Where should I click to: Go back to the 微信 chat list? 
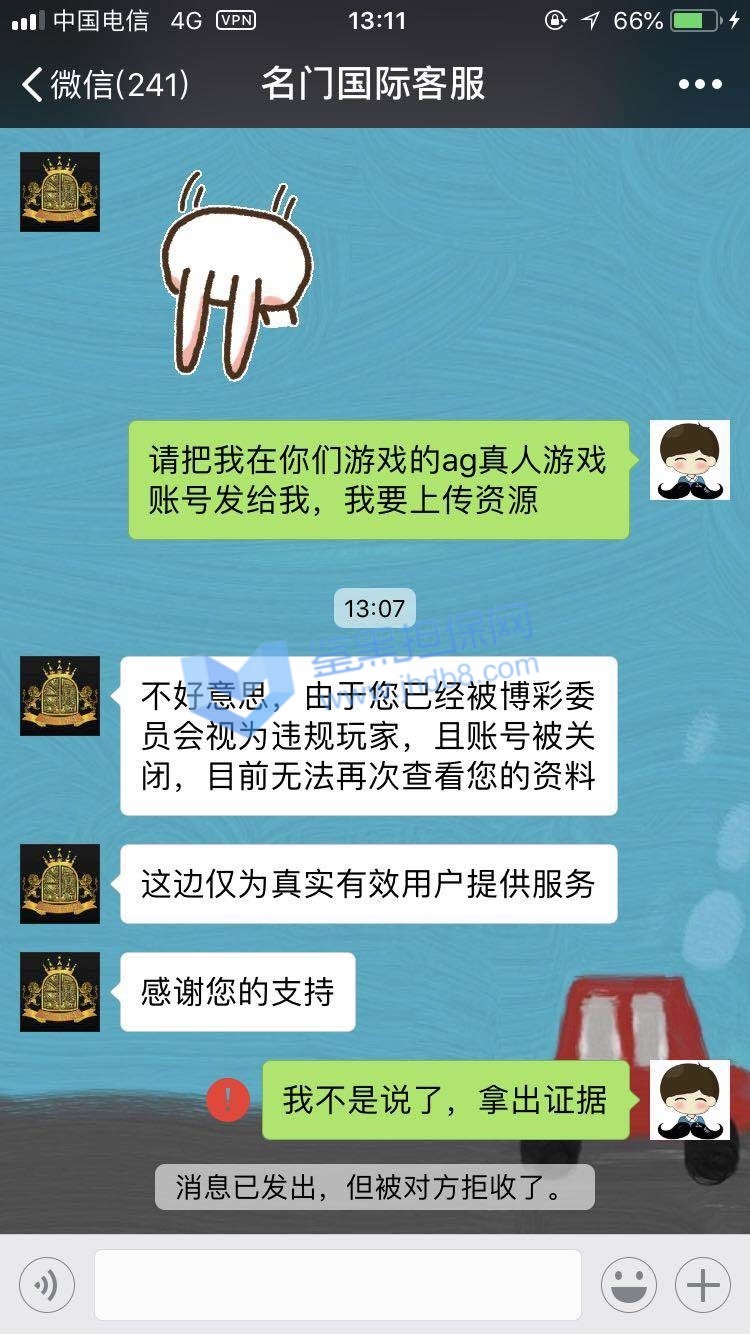pyautogui.click(x=104, y=85)
